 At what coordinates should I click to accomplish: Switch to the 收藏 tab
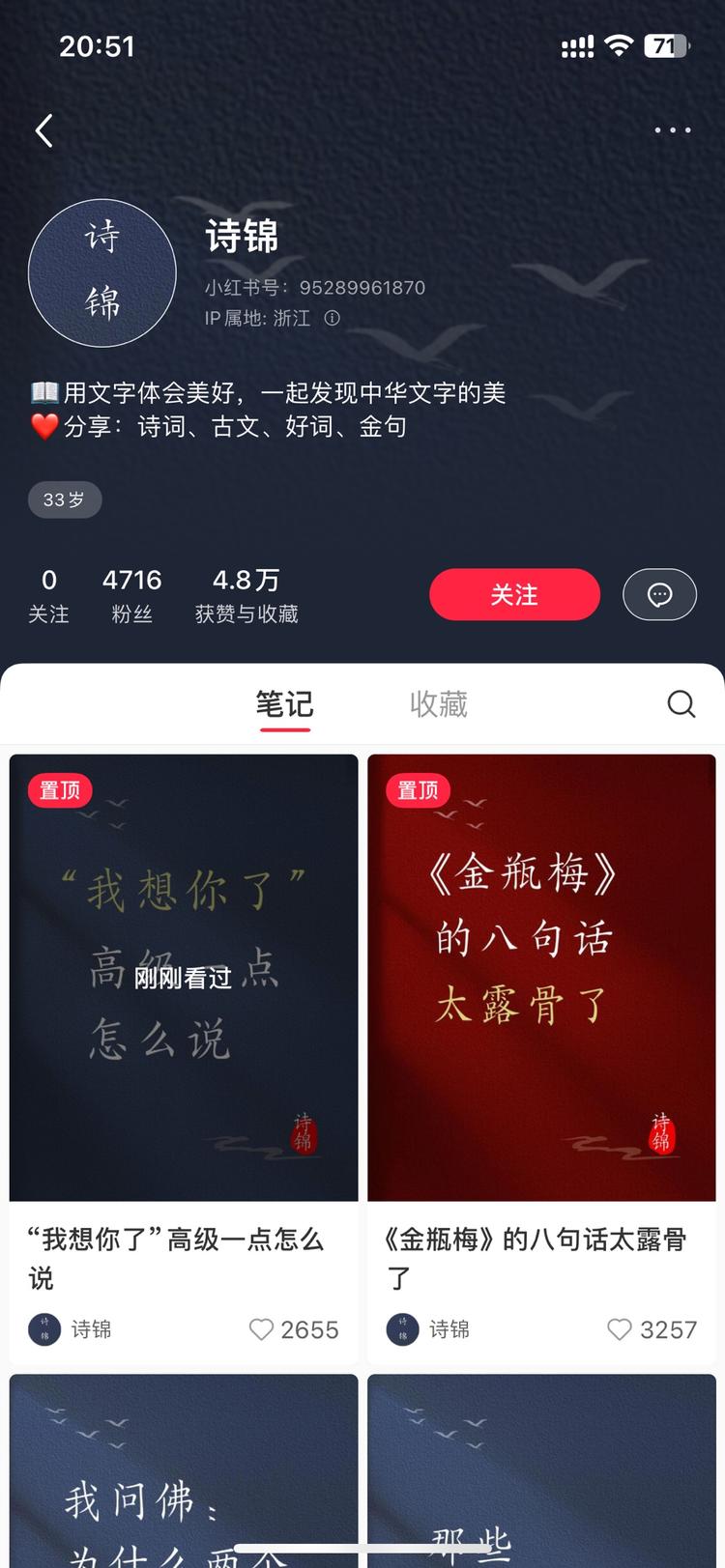pyautogui.click(x=438, y=704)
